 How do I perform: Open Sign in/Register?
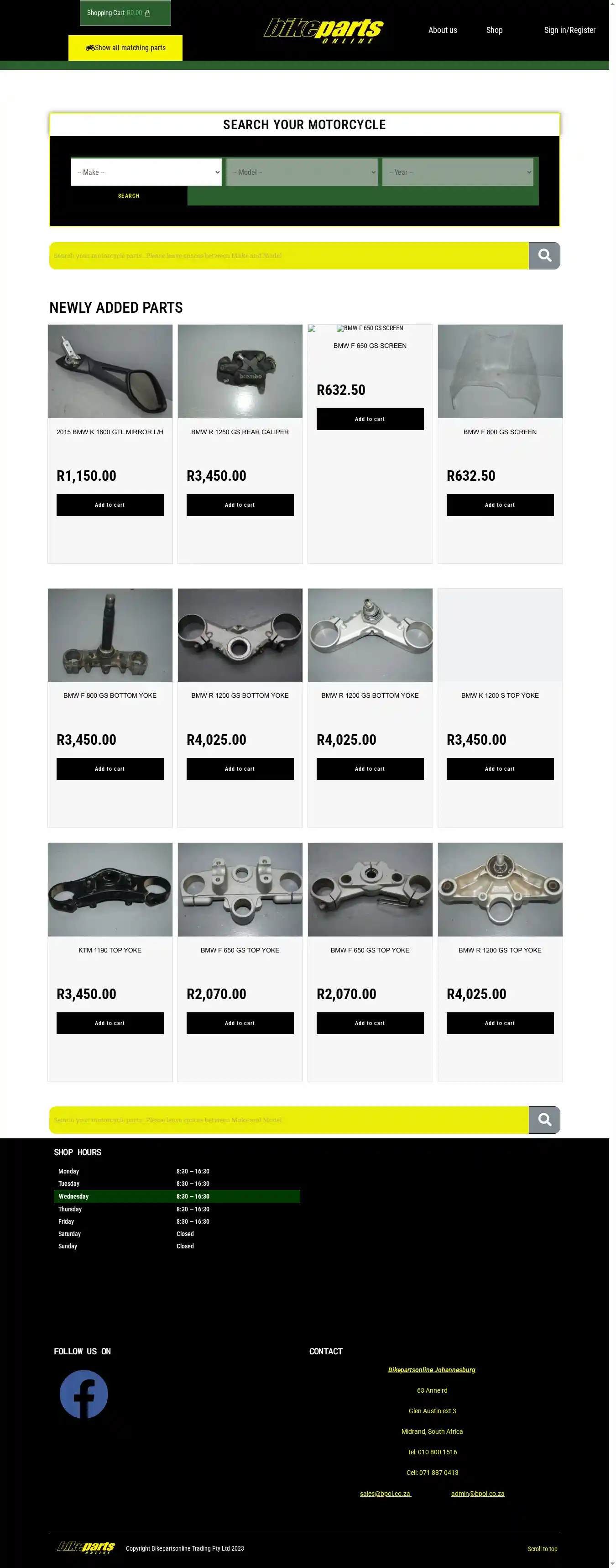[569, 30]
